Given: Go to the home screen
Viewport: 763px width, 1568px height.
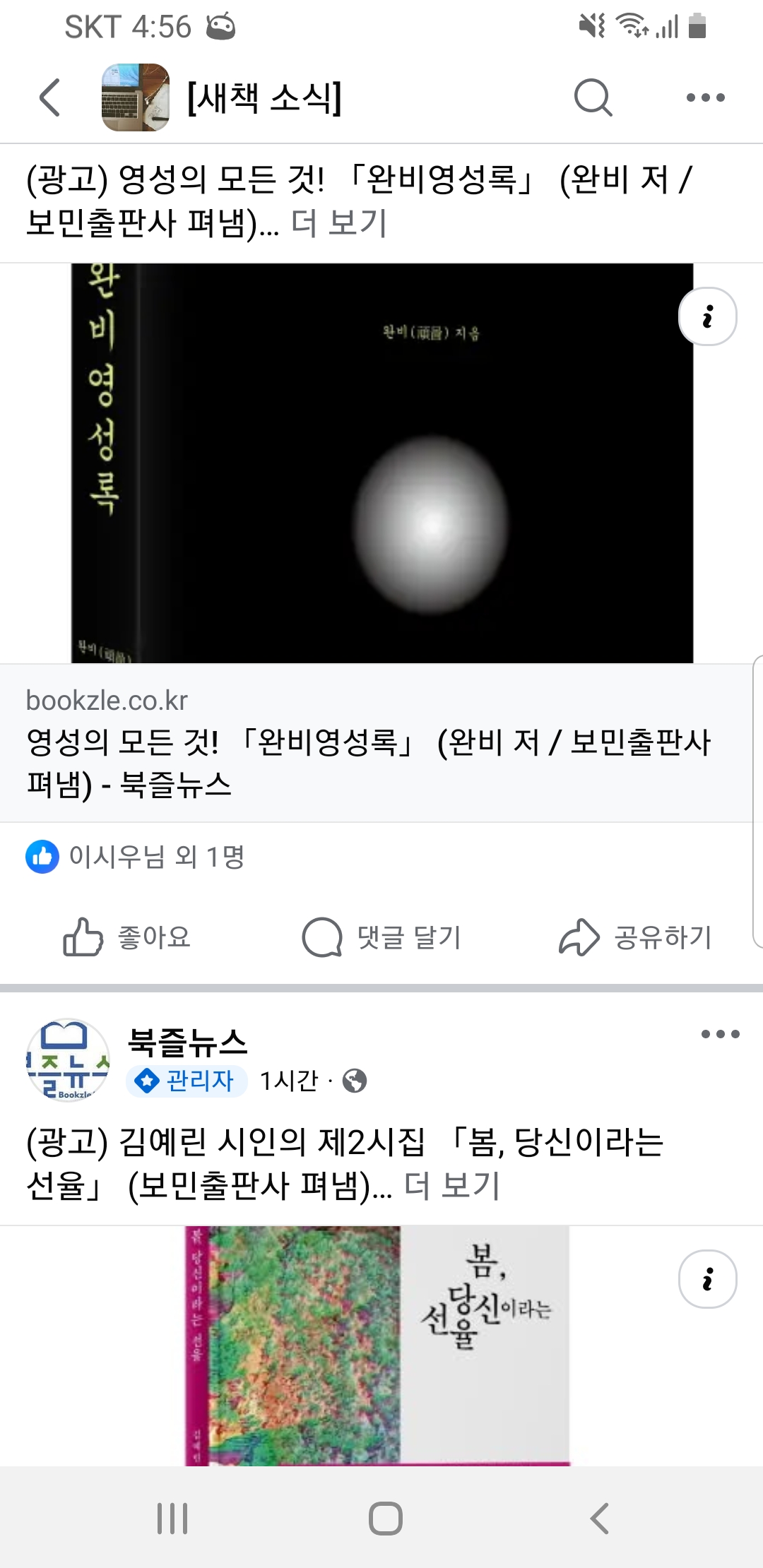Looking at the screenshot, I should point(385,1518).
